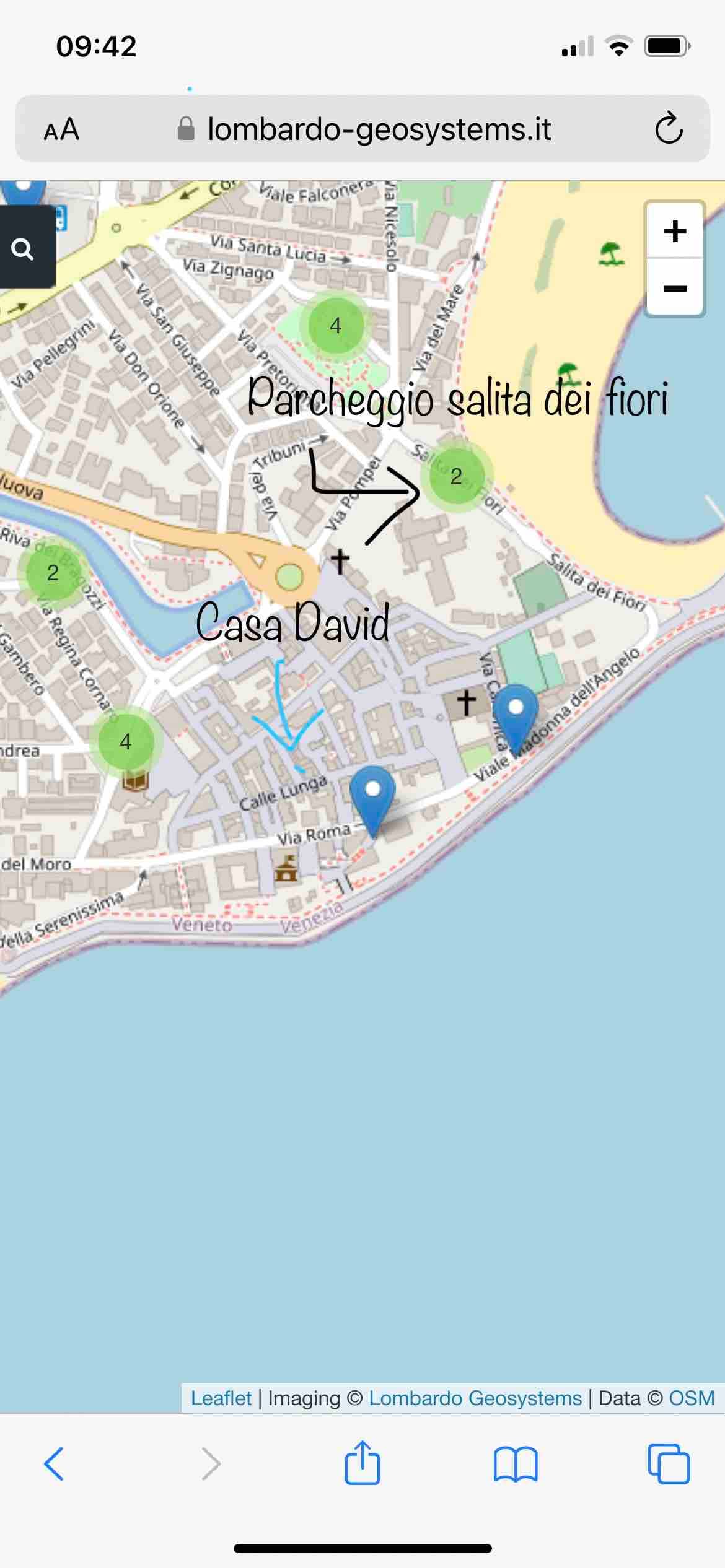Select the blue pin near Via Roma

click(372, 797)
